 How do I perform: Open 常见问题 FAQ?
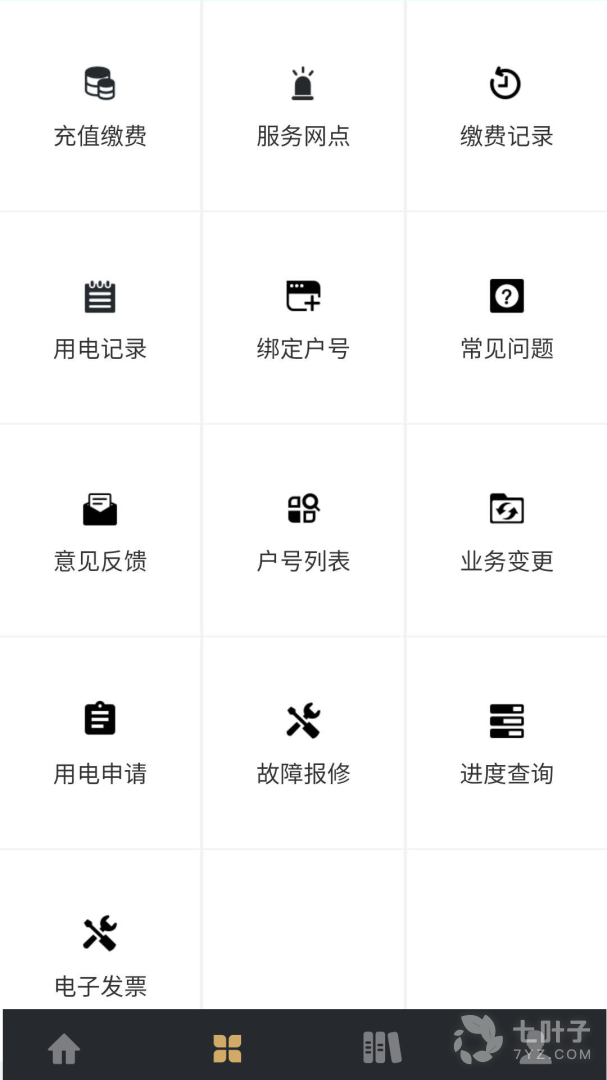point(506,318)
